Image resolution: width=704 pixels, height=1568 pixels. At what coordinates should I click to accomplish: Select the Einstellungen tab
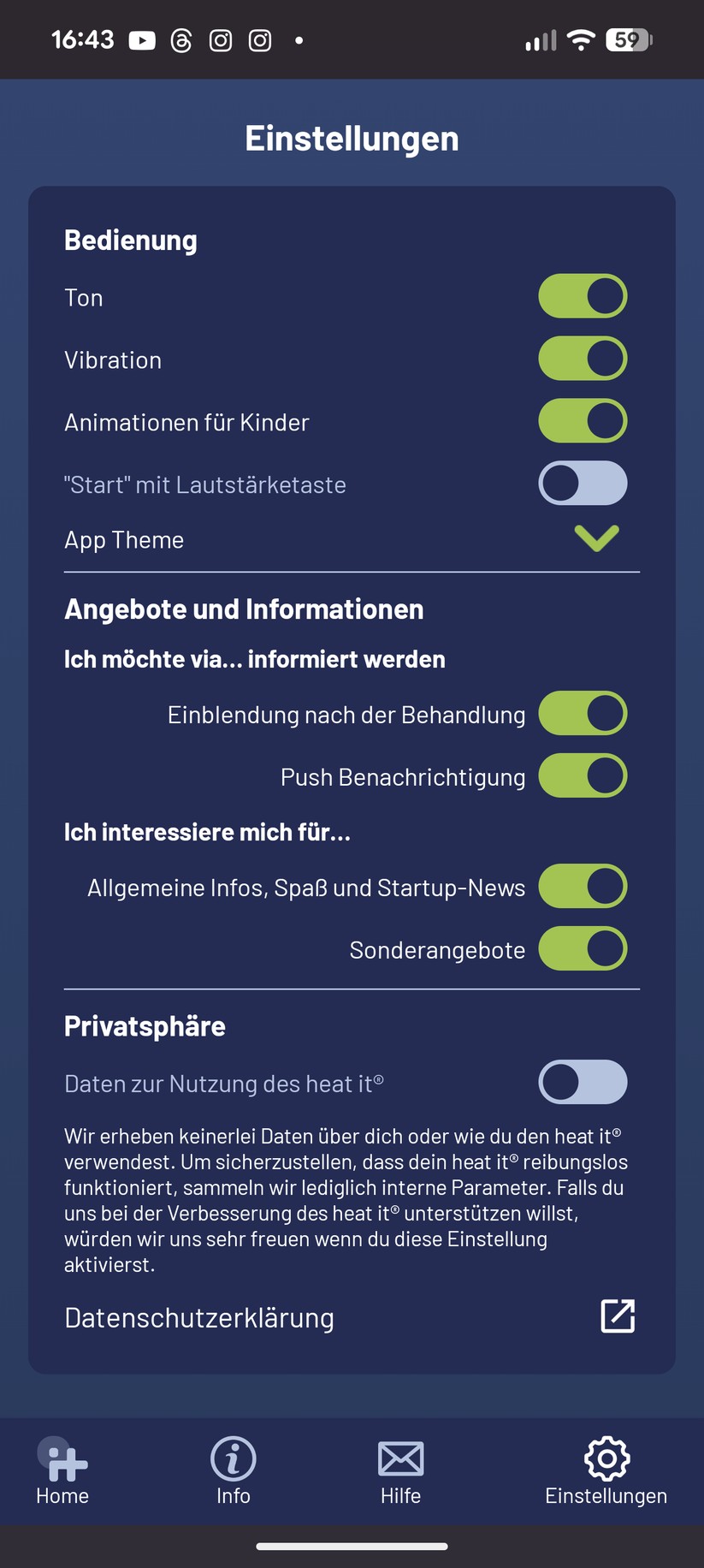click(606, 1470)
